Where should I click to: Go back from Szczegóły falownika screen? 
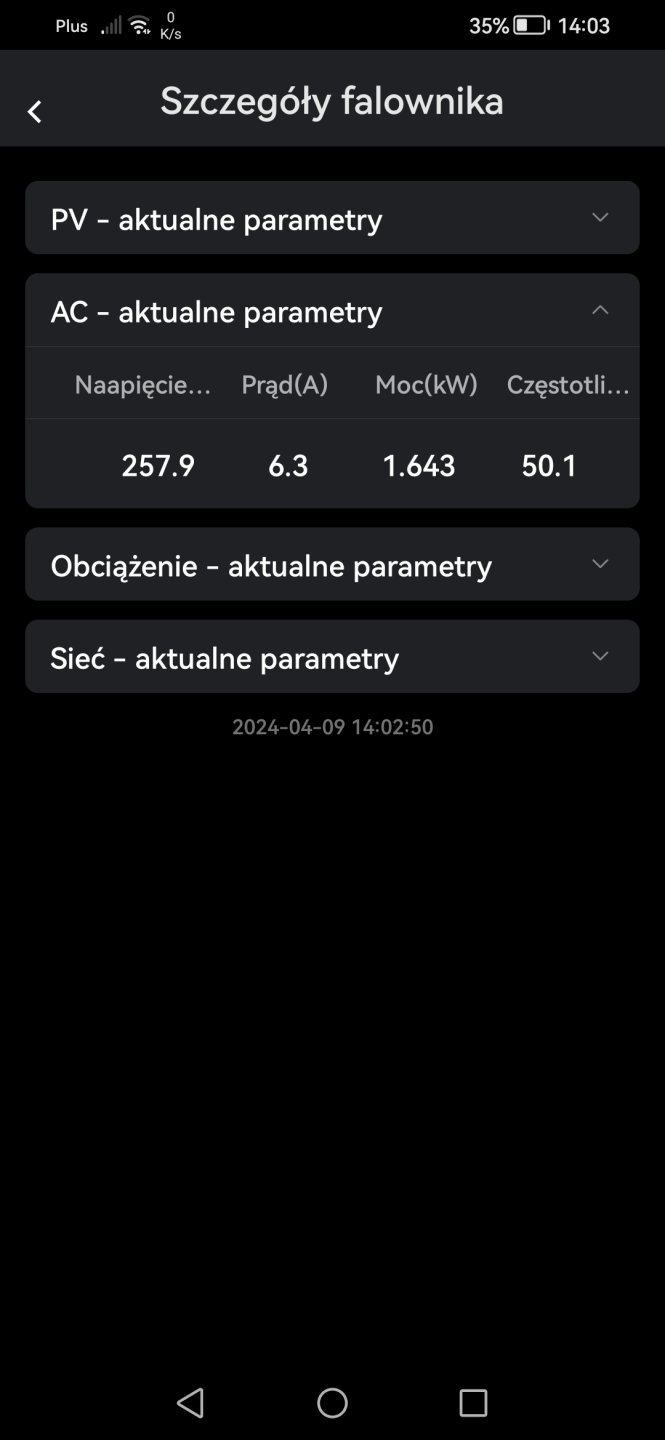tap(35, 111)
